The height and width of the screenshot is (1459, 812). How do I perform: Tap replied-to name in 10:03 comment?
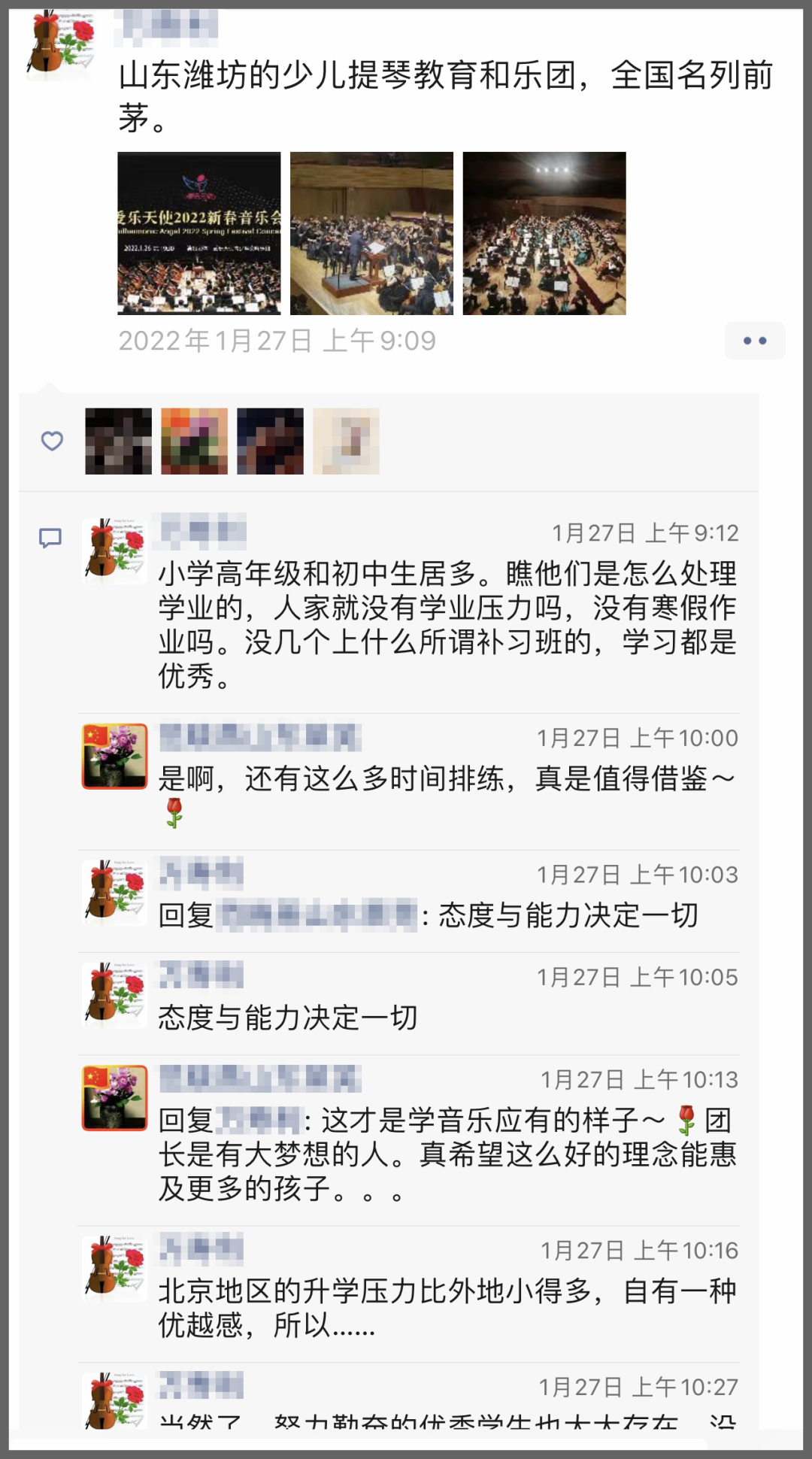click(x=316, y=915)
